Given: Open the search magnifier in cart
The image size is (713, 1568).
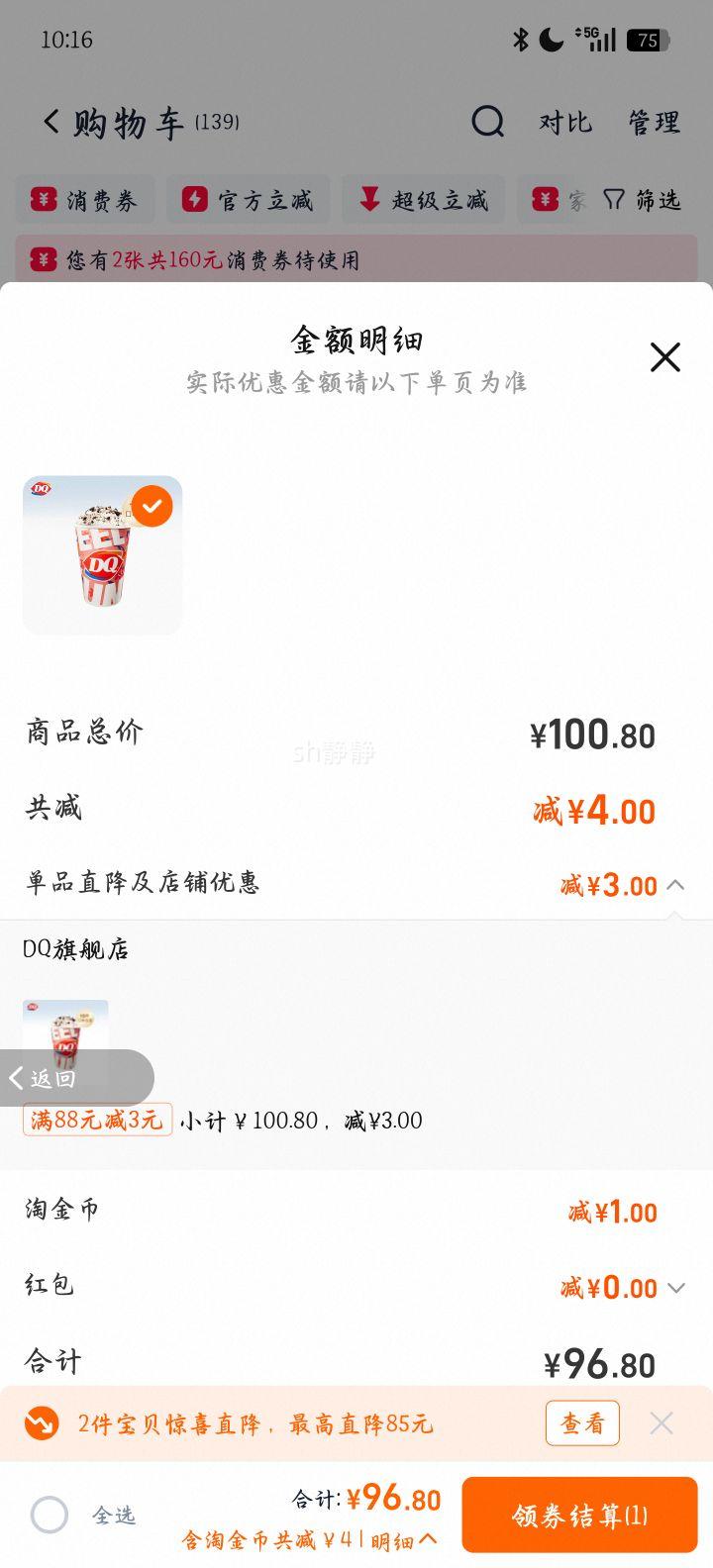Looking at the screenshot, I should pos(485,121).
